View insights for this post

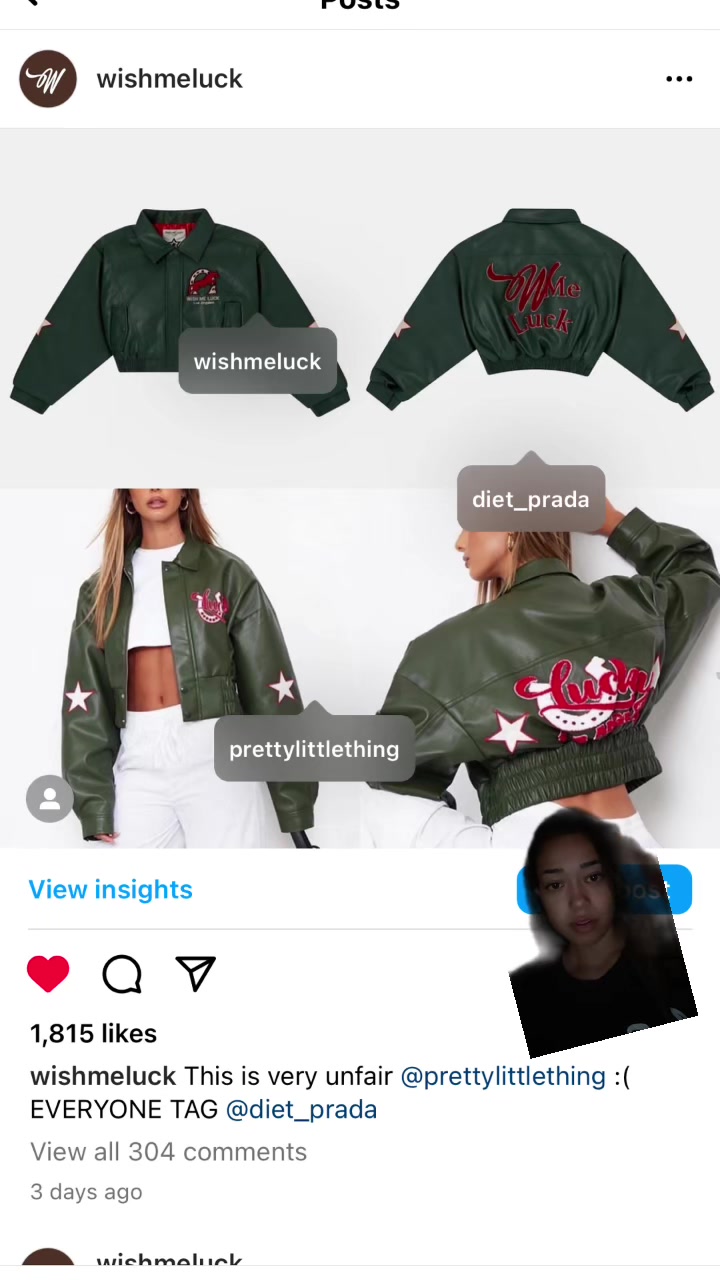click(111, 889)
